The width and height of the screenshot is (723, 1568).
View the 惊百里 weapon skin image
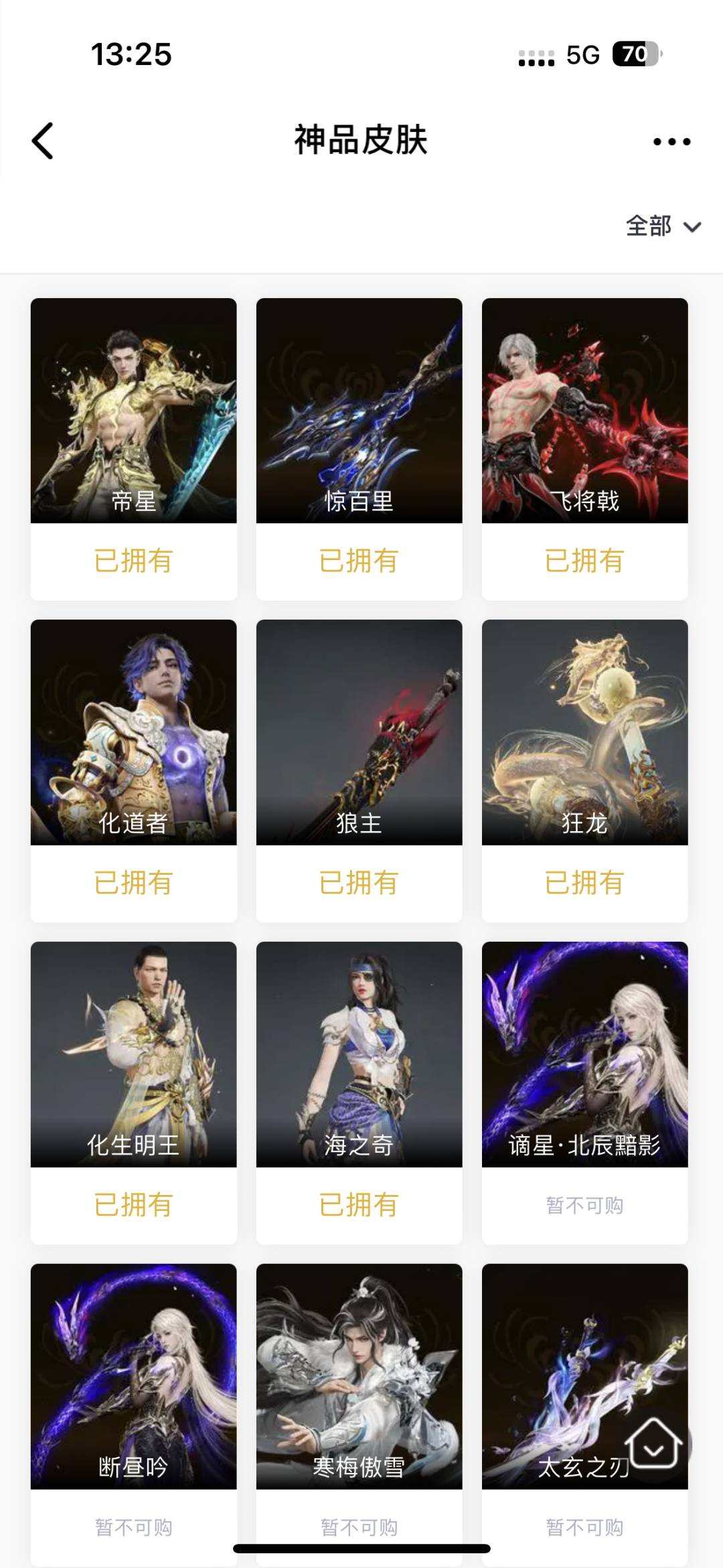(359, 409)
